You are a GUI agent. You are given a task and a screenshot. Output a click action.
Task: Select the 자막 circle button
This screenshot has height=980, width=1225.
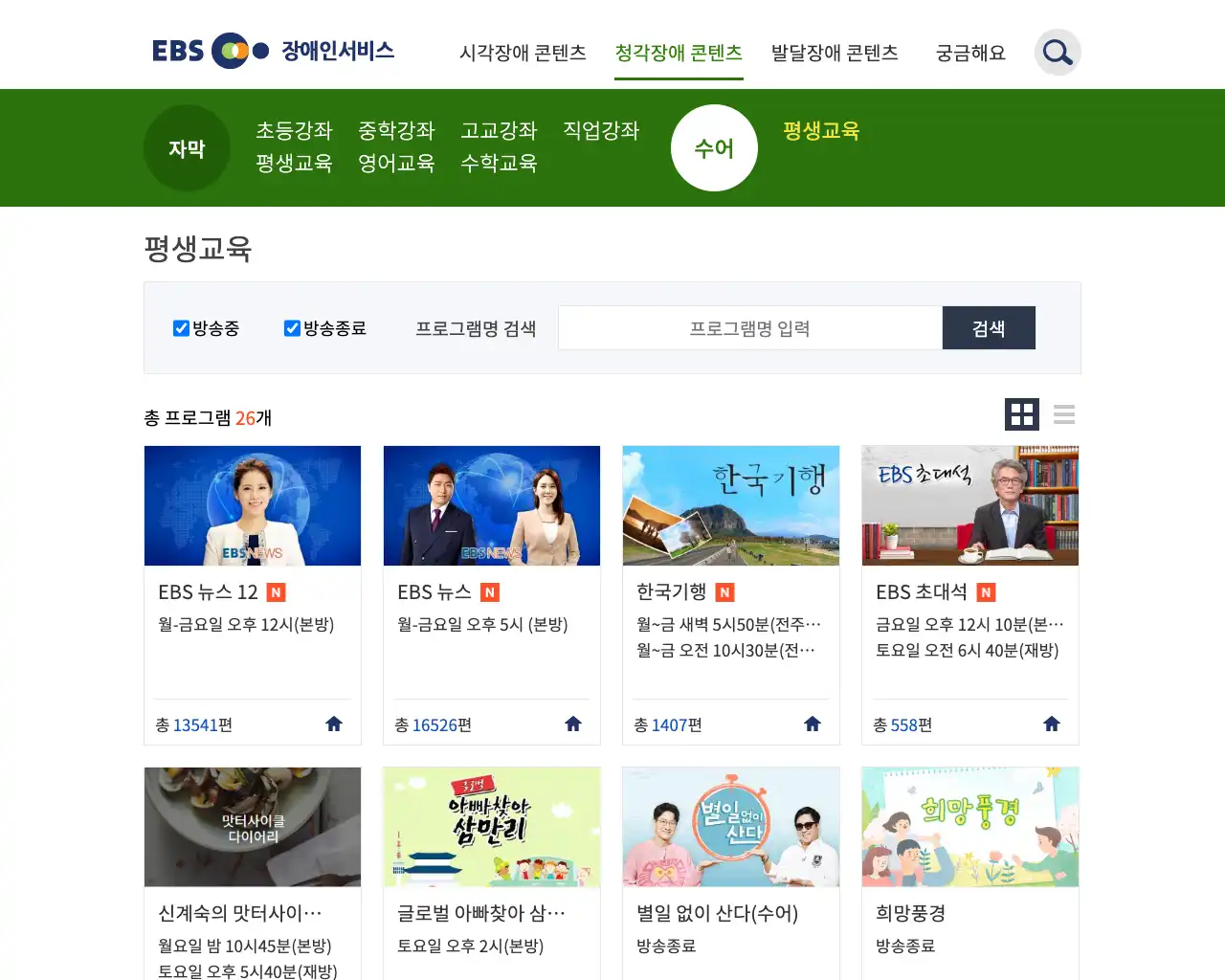click(x=187, y=148)
